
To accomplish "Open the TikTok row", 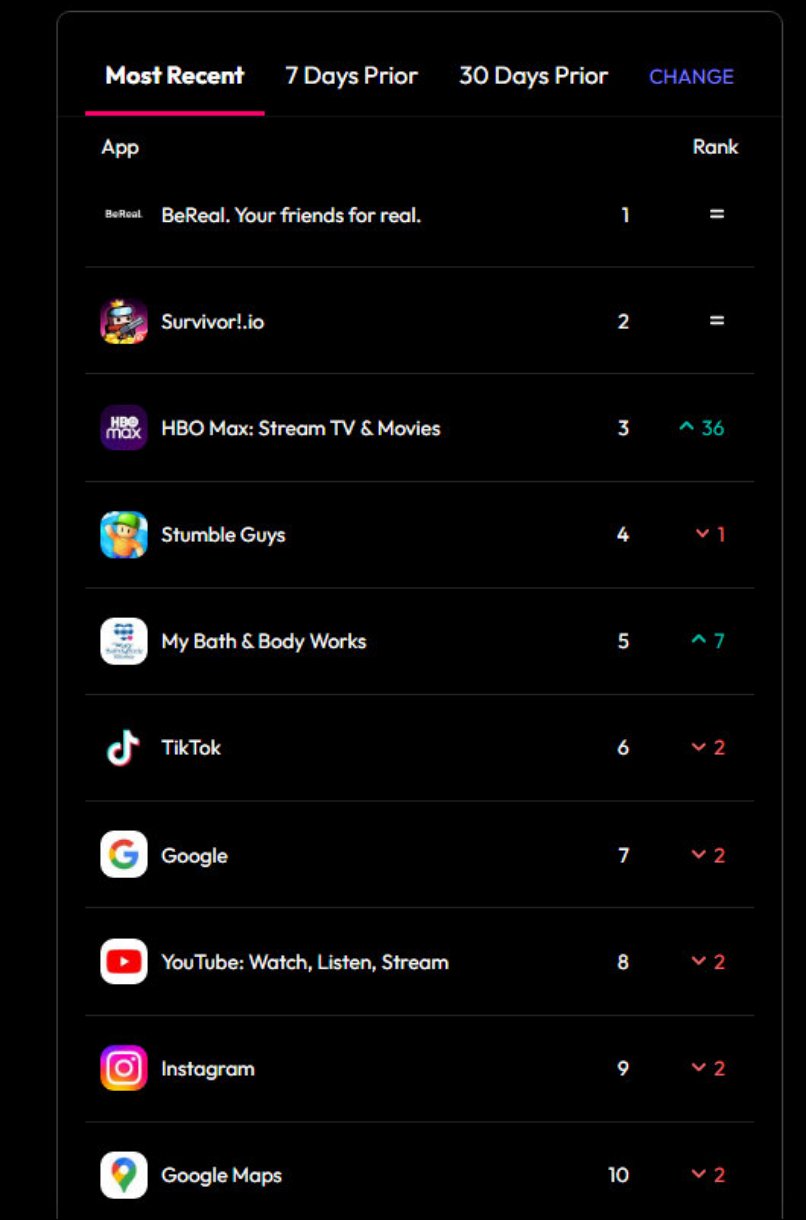I will pos(191,748).
